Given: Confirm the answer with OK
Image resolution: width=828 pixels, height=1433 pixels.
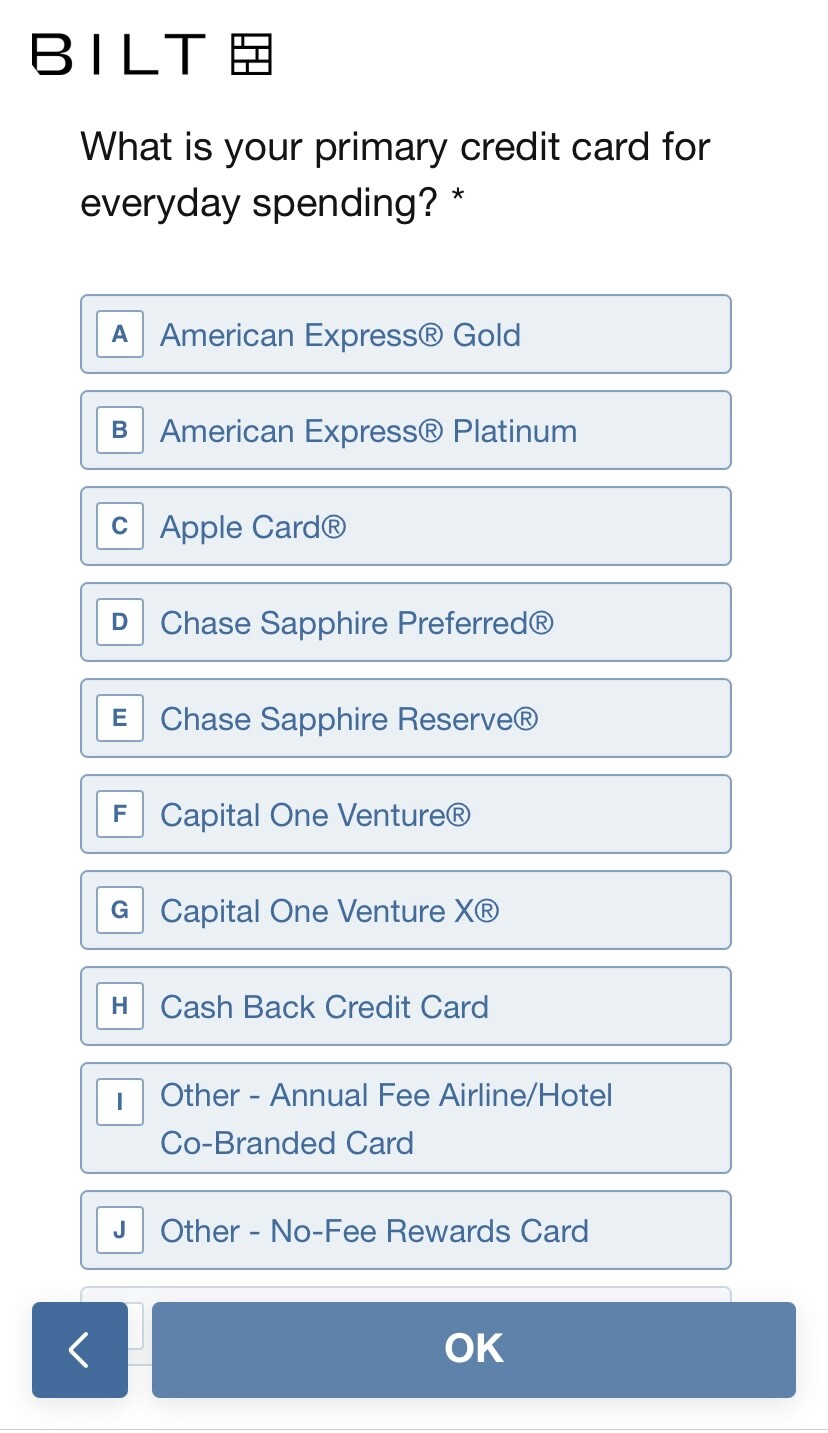Looking at the screenshot, I should 473,1349.
